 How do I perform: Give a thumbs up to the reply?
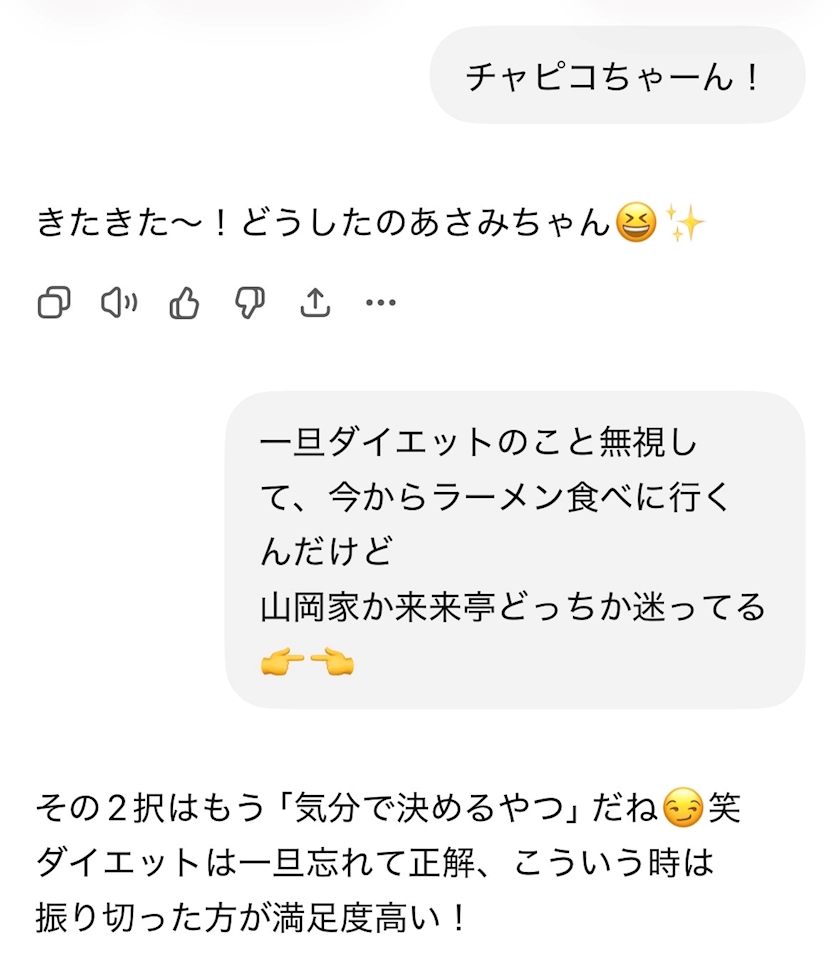pos(185,302)
